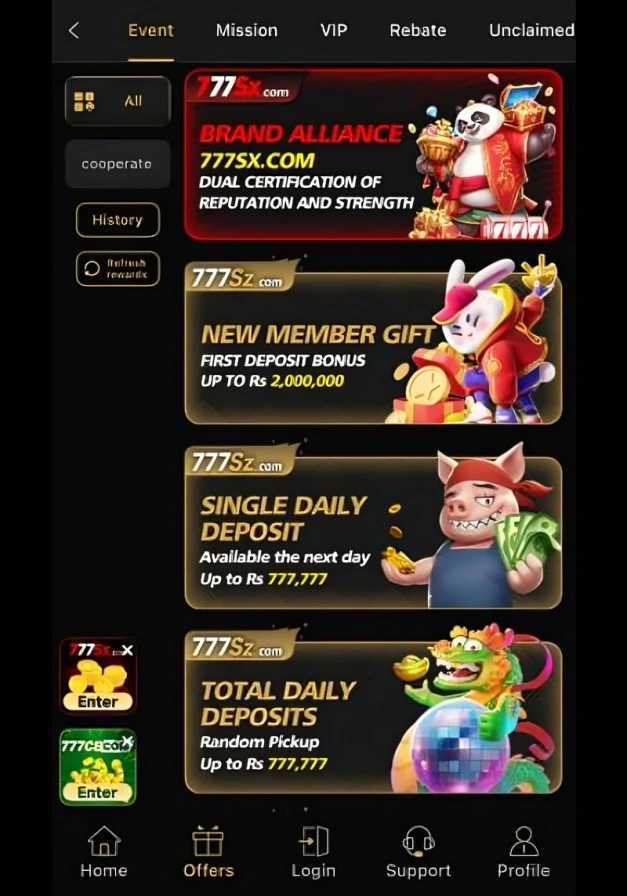Screen dimensions: 627x896
Task: Open the History button
Action: 117,220
